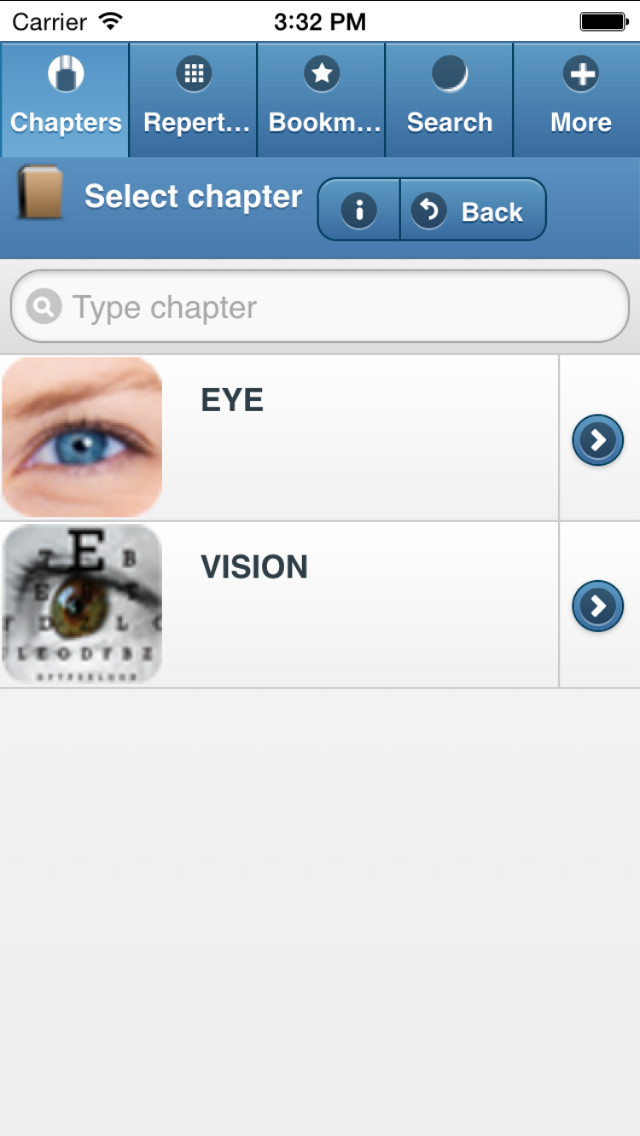The image size is (640, 1136).
Task: Go to the Search tab
Action: coord(449,99)
